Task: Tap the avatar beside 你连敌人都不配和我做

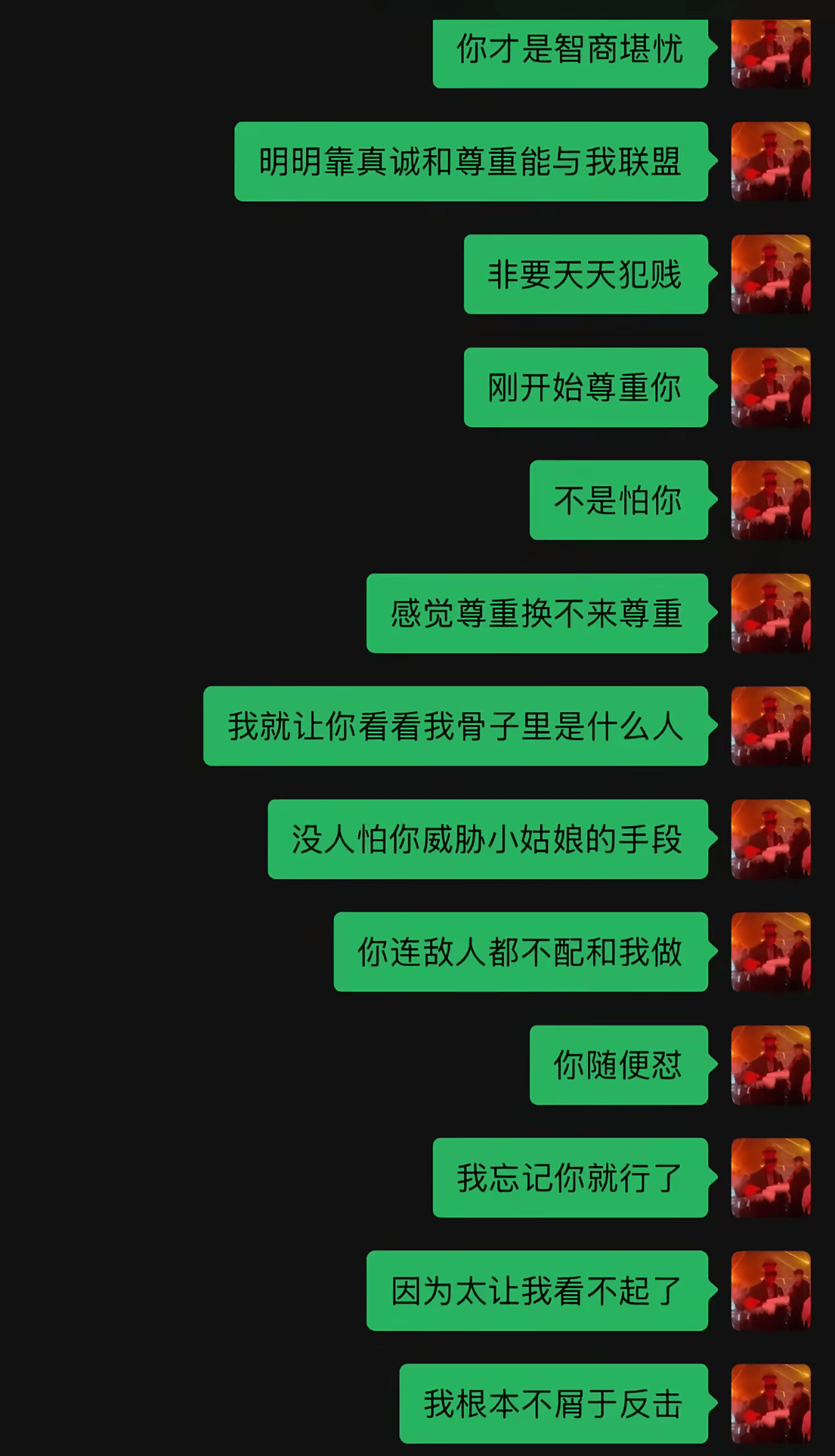Action: coord(771,952)
